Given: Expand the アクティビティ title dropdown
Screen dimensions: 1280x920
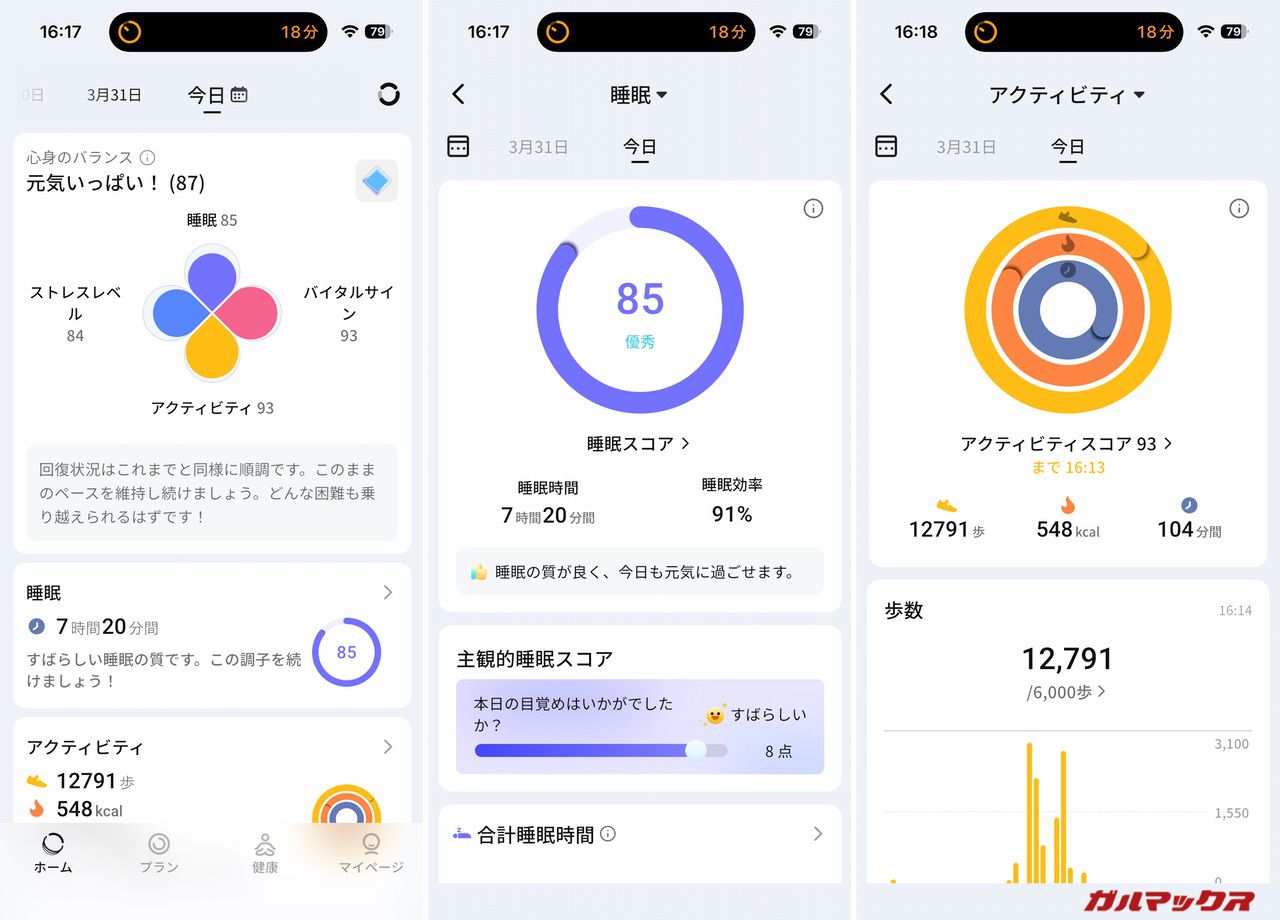Looking at the screenshot, I should point(1067,95).
